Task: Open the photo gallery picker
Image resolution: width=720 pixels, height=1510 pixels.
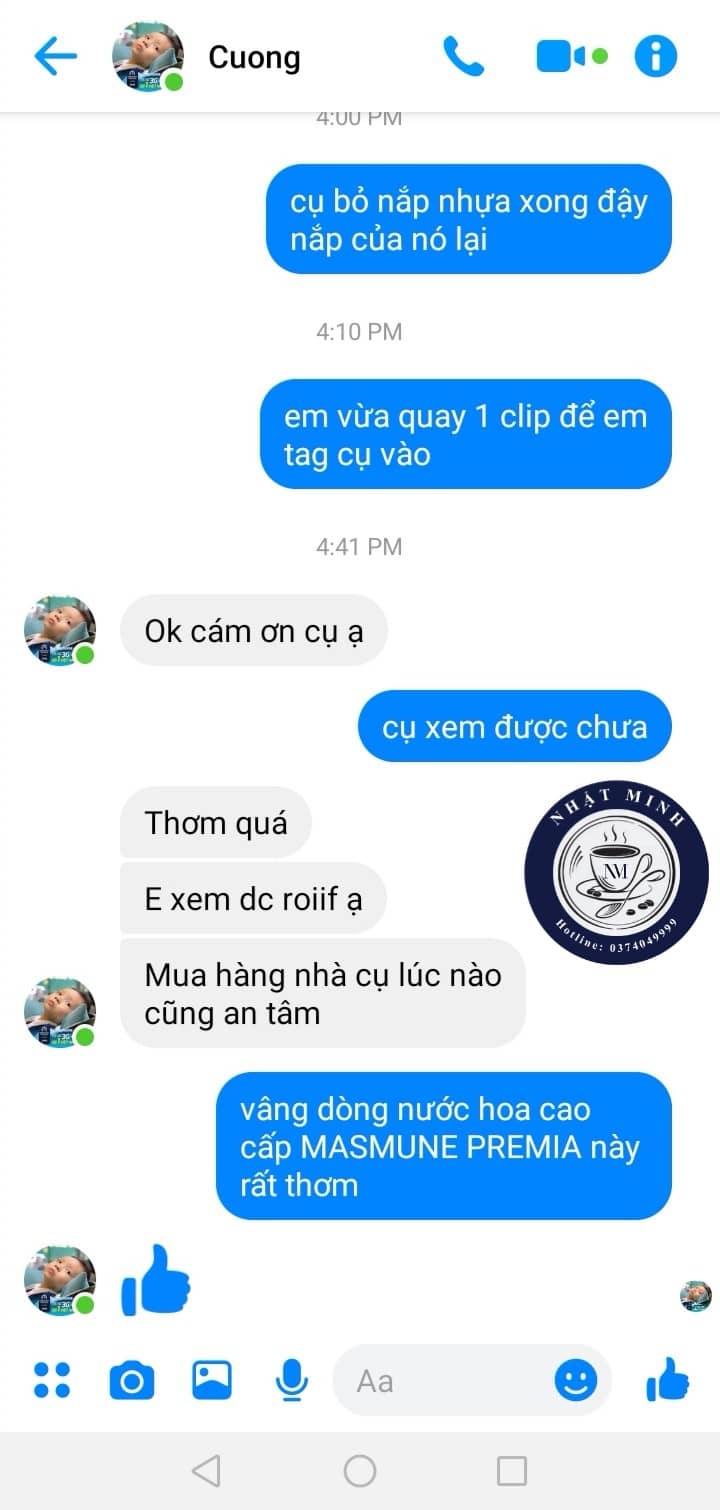Action: [x=212, y=1380]
